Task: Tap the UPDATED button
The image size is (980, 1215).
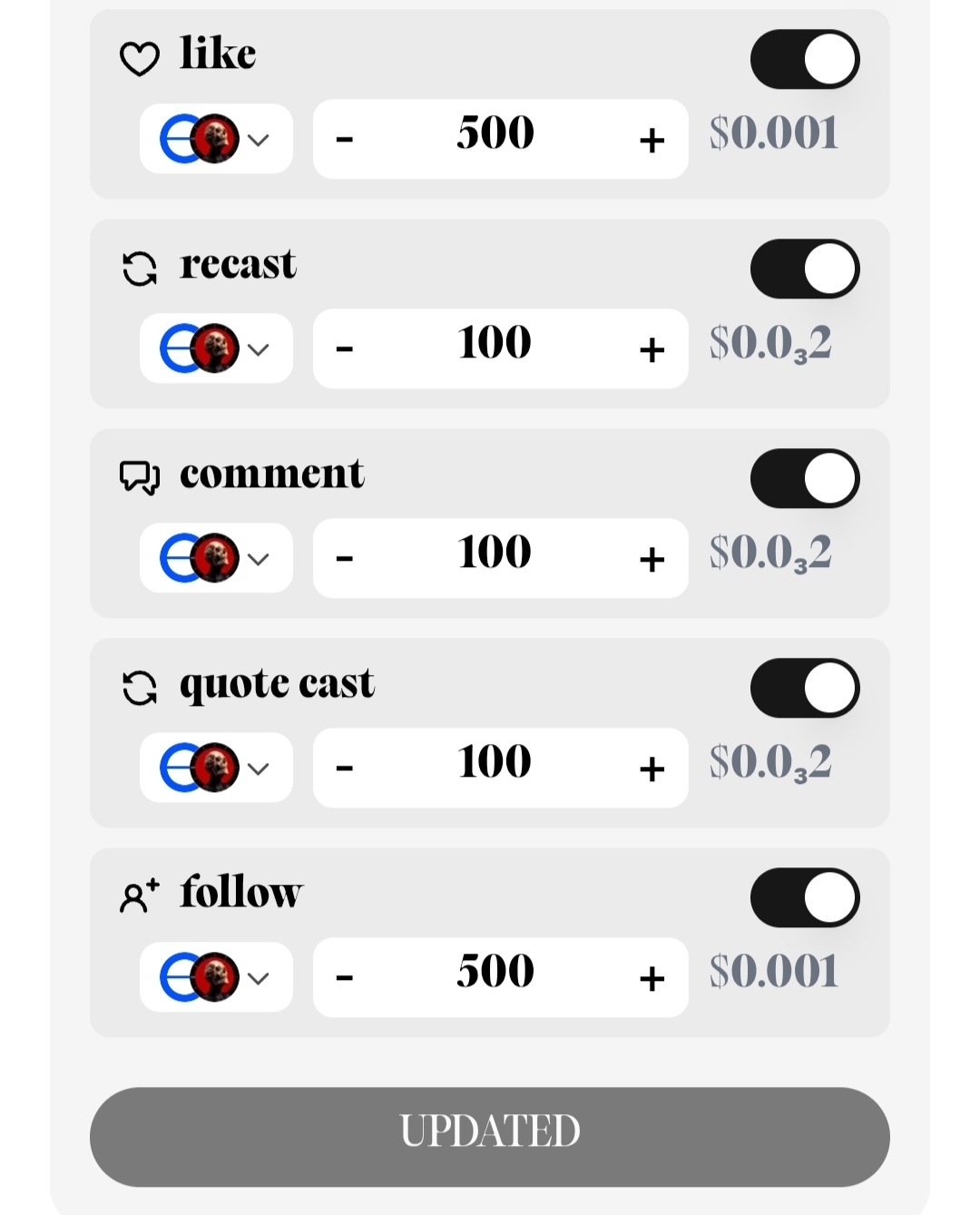Action: tap(490, 1136)
